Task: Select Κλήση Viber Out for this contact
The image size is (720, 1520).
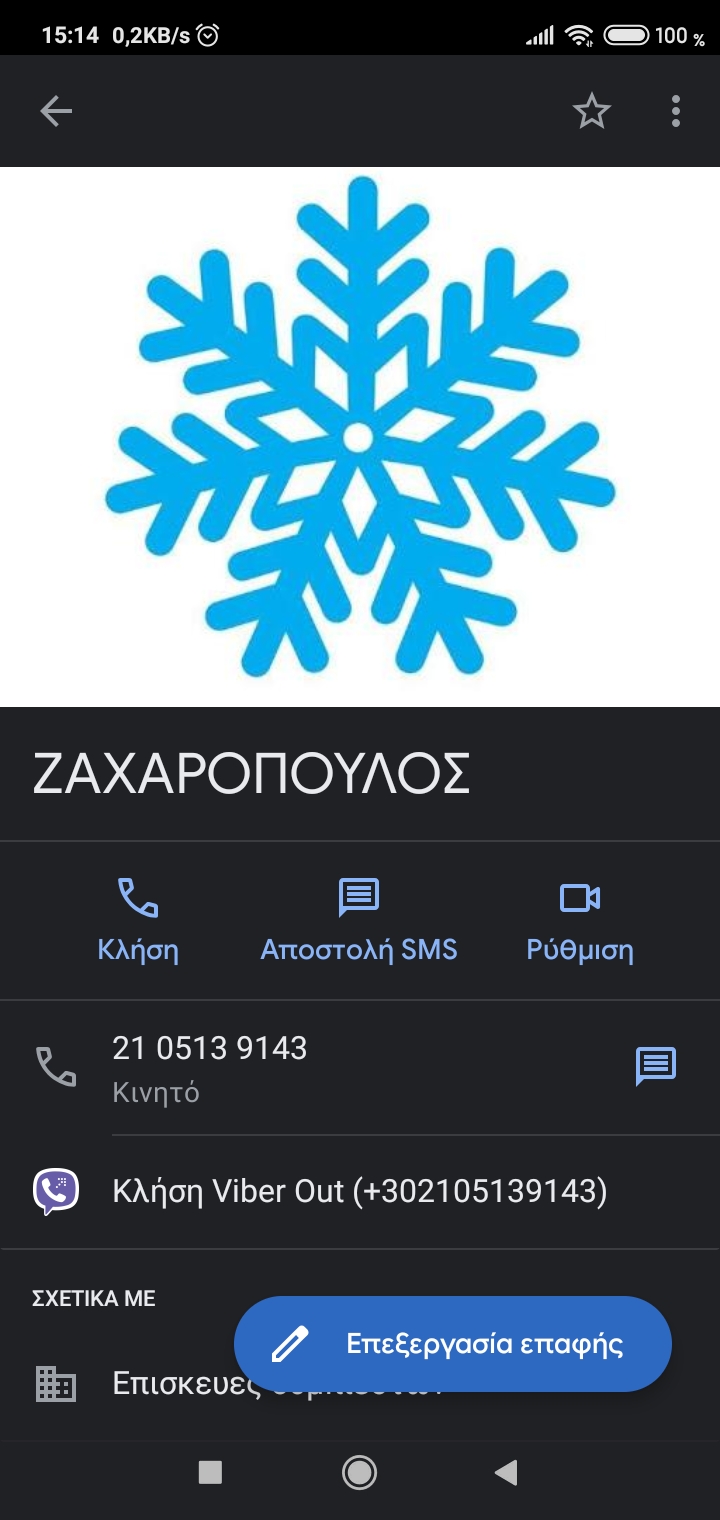Action: click(360, 1191)
